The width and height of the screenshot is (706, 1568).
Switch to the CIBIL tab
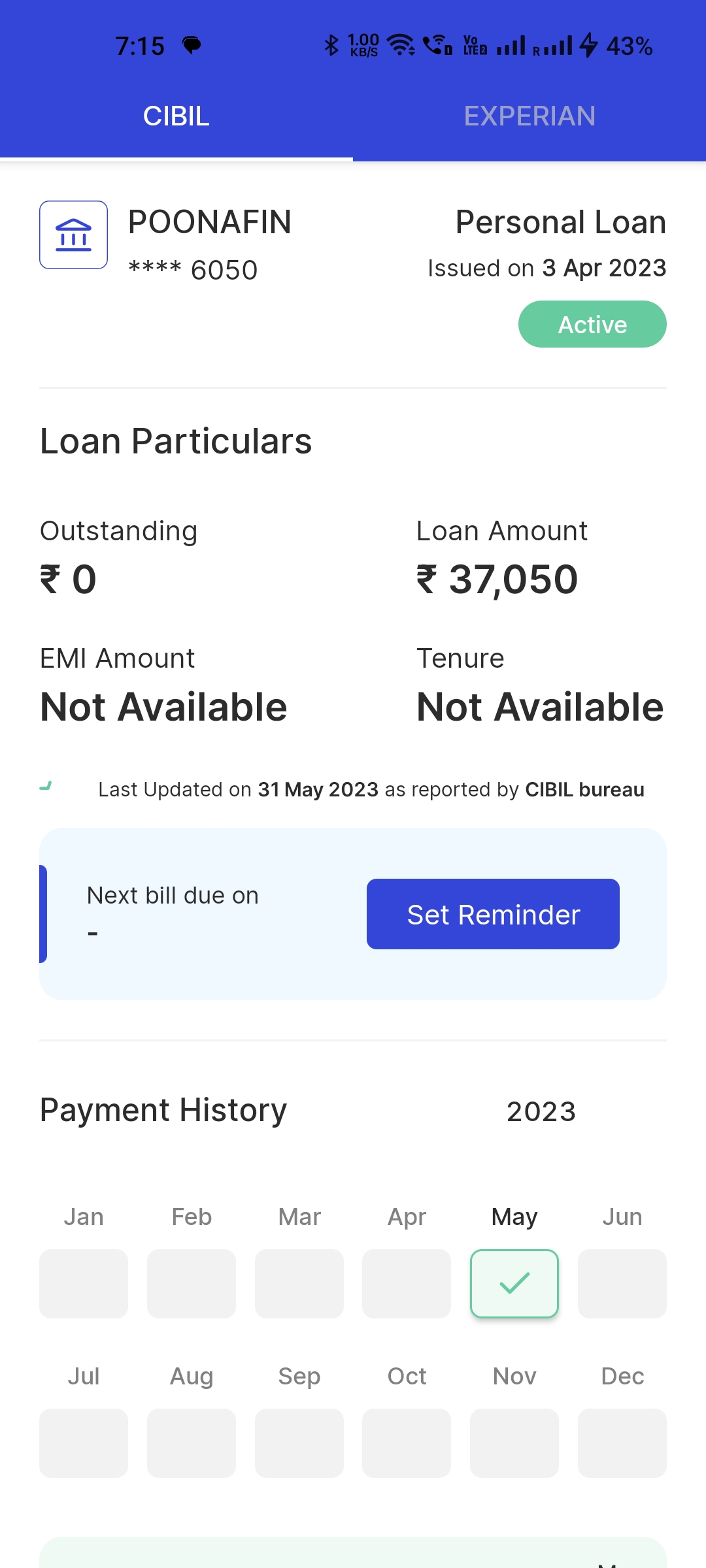176,116
